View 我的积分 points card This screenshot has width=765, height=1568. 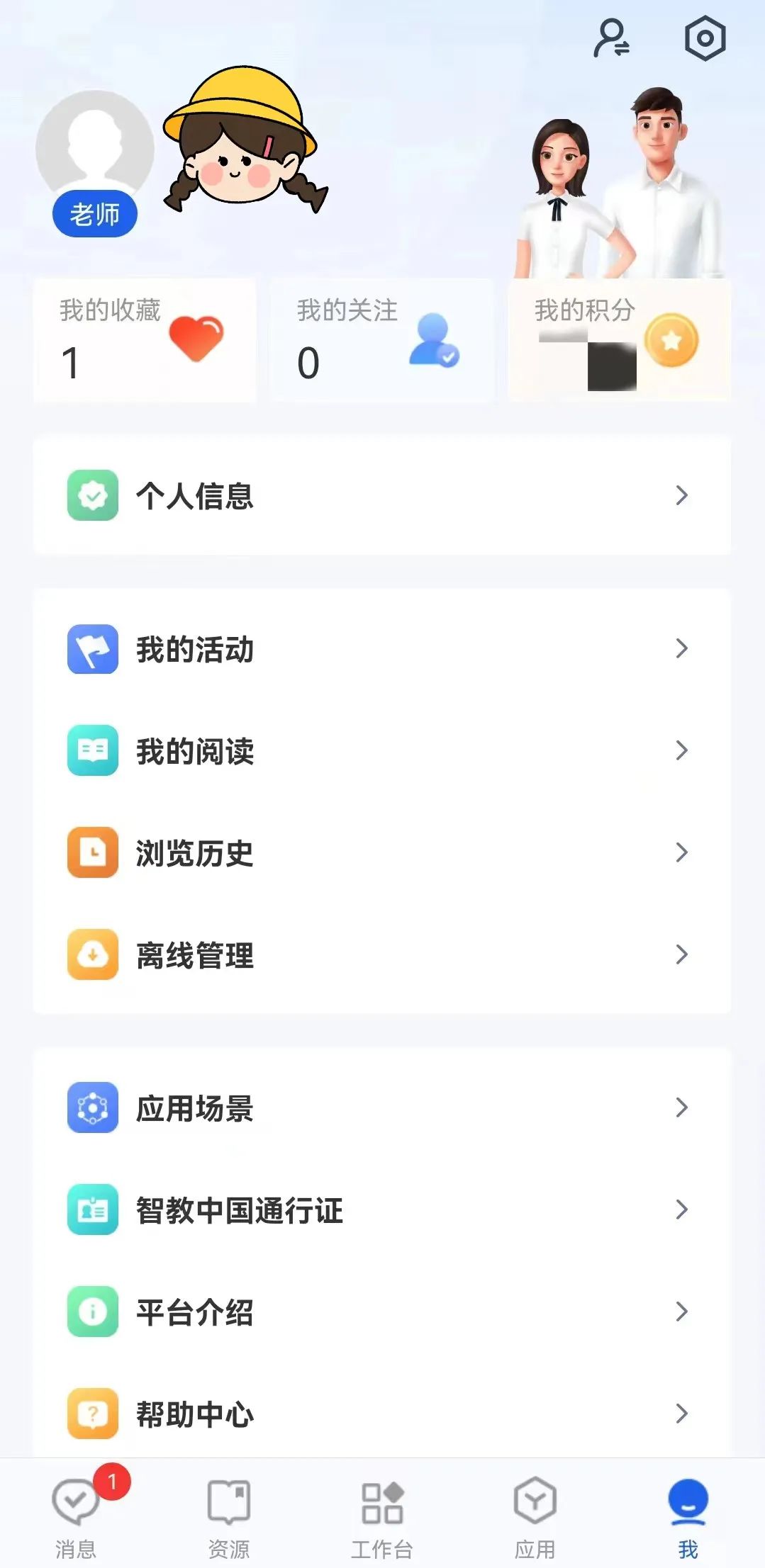pyautogui.click(x=619, y=340)
